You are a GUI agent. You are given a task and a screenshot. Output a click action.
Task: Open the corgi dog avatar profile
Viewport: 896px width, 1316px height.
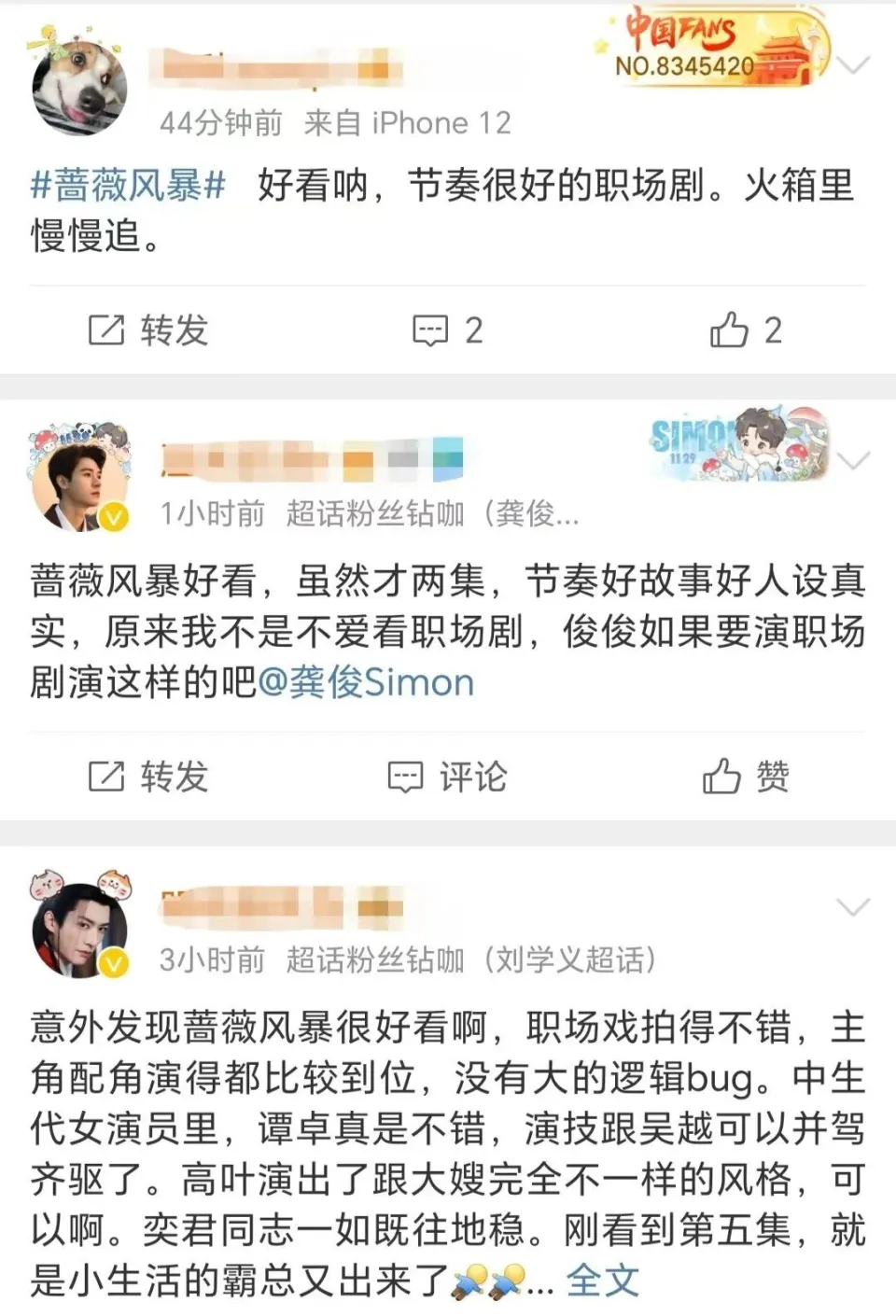coord(79,87)
